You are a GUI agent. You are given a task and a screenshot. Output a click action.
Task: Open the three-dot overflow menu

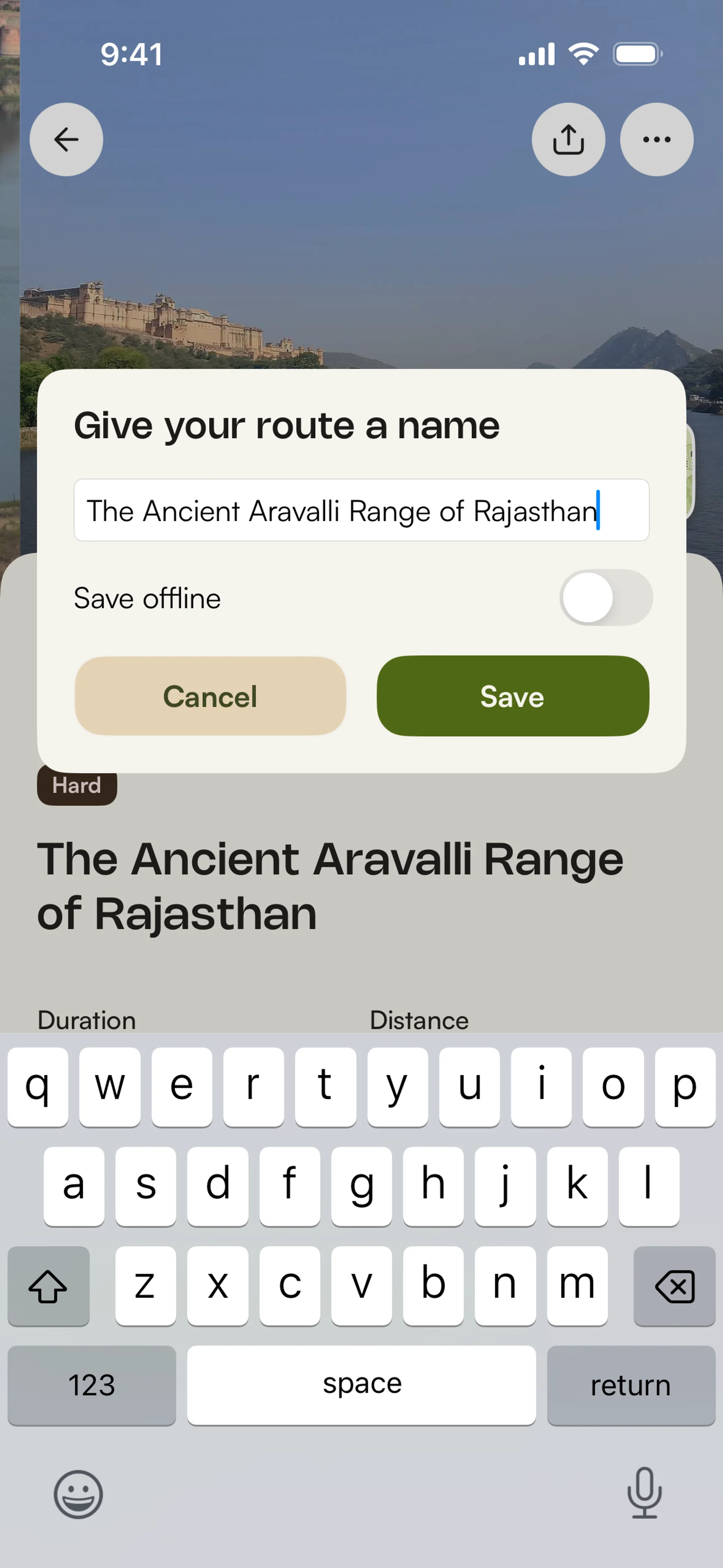point(656,139)
